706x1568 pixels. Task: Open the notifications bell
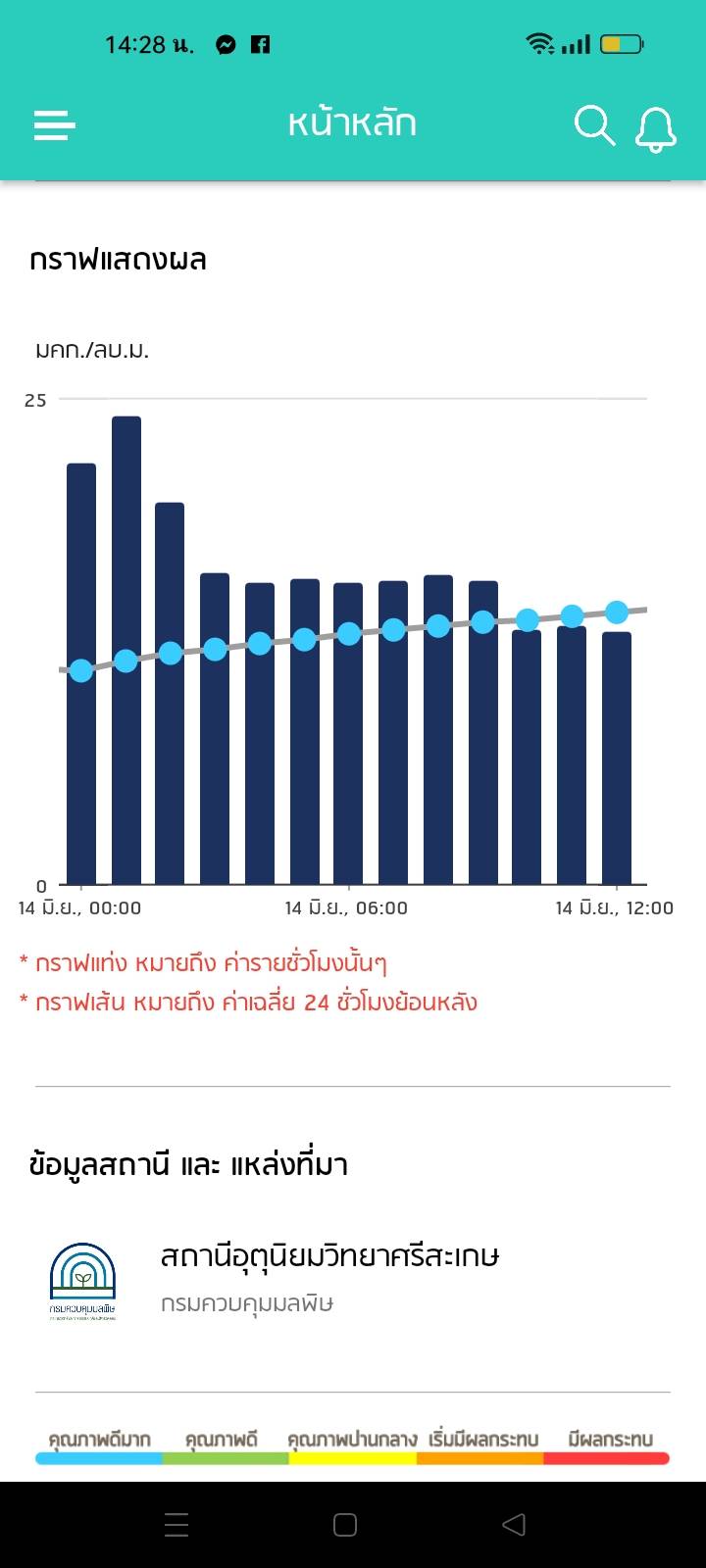[656, 128]
